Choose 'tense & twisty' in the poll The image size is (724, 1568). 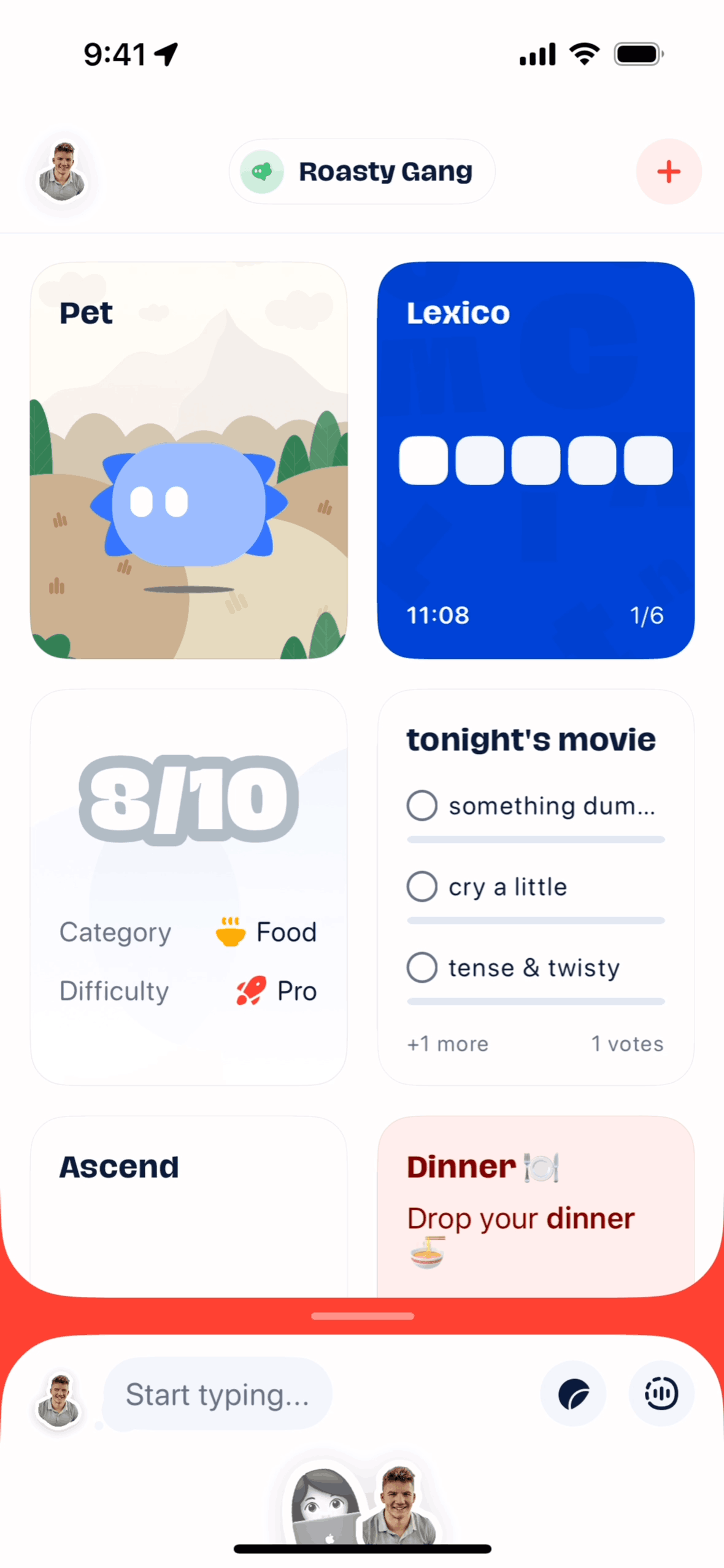(x=422, y=967)
